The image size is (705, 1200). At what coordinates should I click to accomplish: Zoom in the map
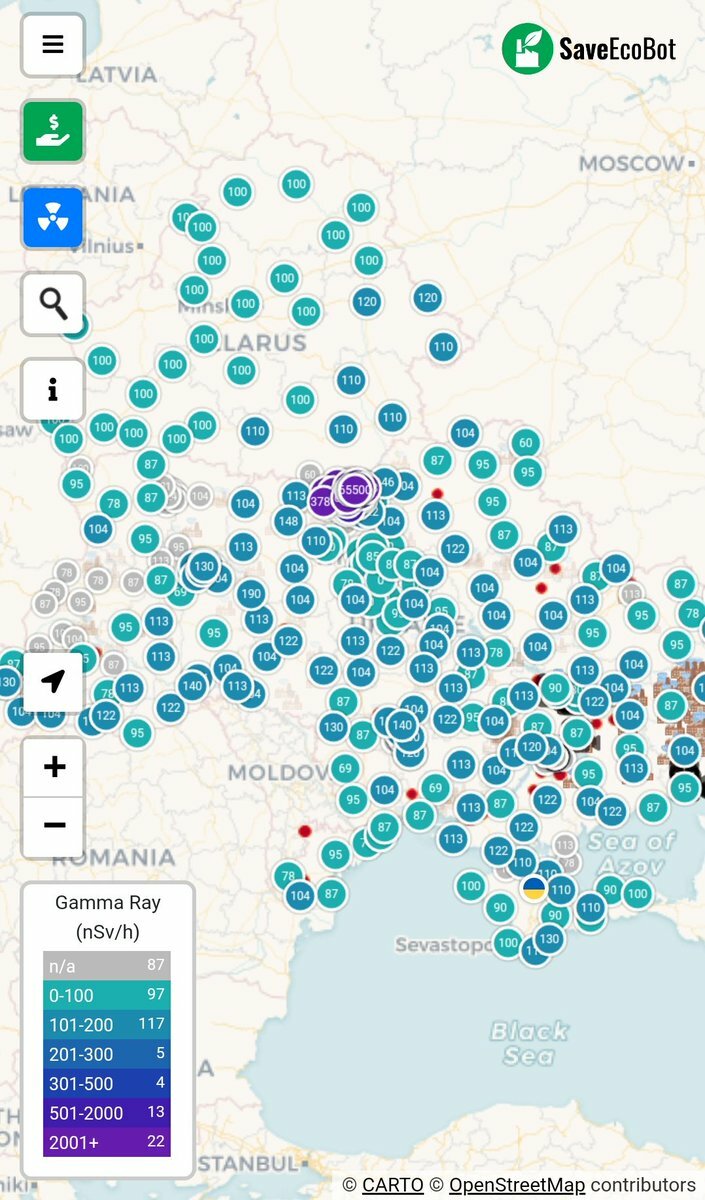(53, 768)
